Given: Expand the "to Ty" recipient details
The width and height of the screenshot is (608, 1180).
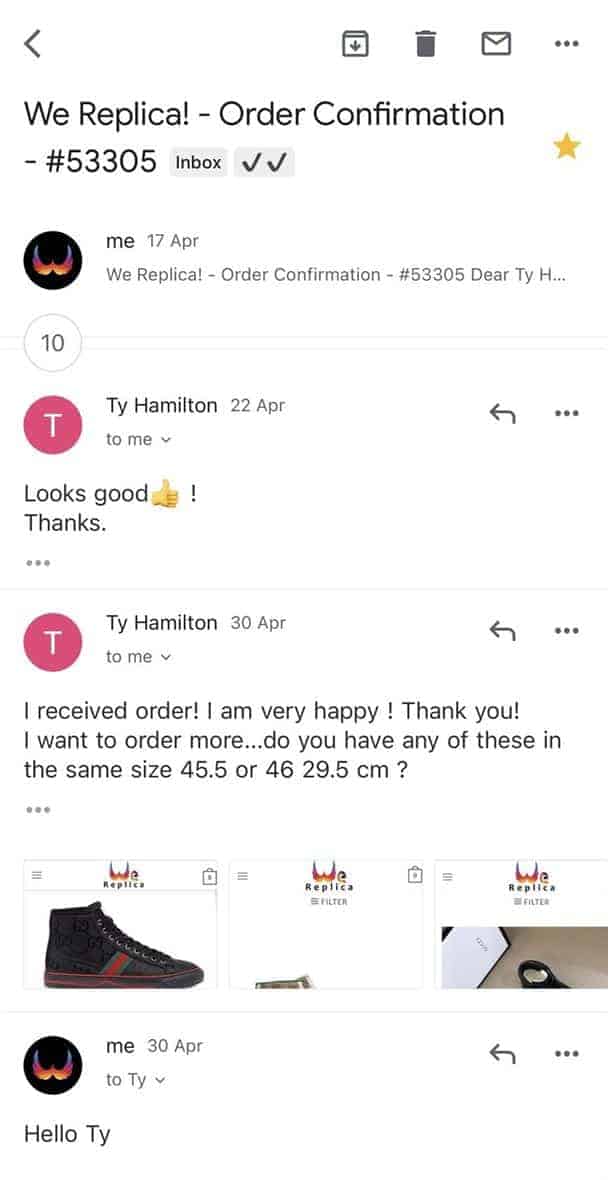Looking at the screenshot, I should click(x=135, y=1080).
